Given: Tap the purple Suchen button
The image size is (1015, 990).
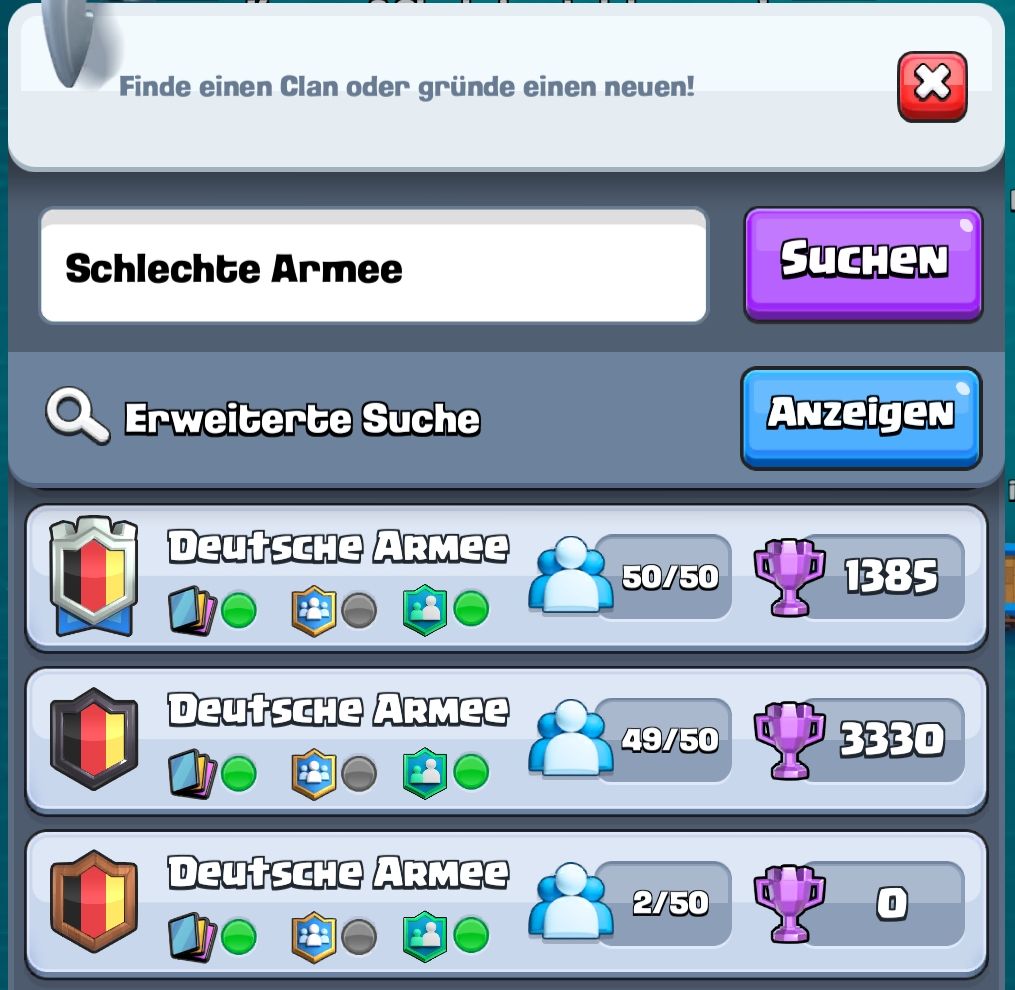Looking at the screenshot, I should [863, 262].
